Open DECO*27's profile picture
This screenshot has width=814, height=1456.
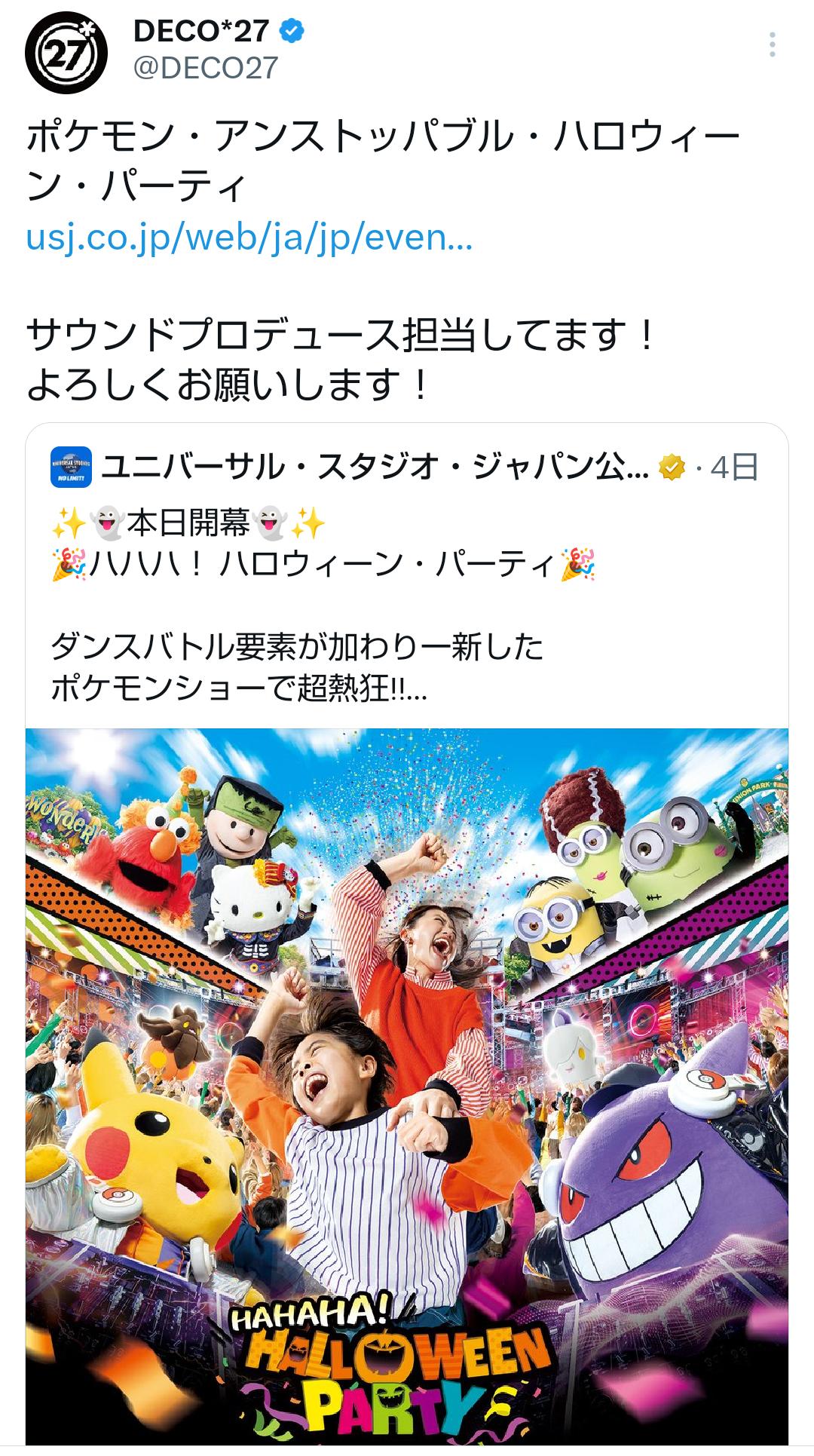click(66, 52)
